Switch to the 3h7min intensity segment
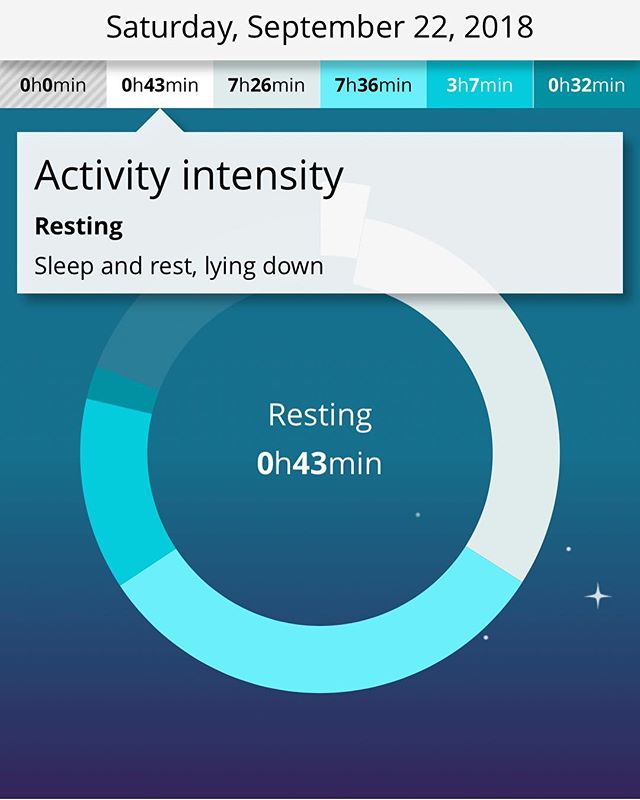 (x=480, y=85)
